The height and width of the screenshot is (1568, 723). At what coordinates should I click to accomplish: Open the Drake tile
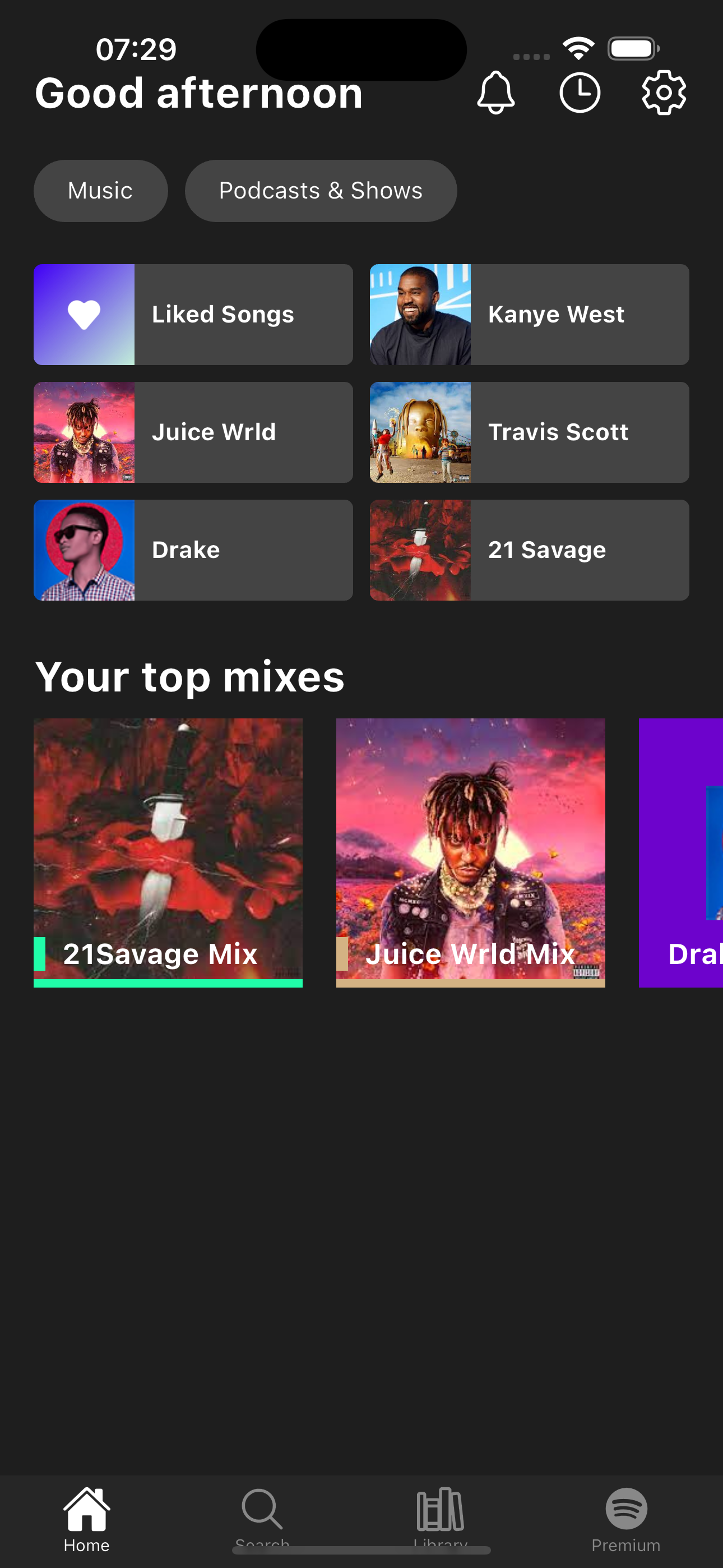tap(193, 550)
